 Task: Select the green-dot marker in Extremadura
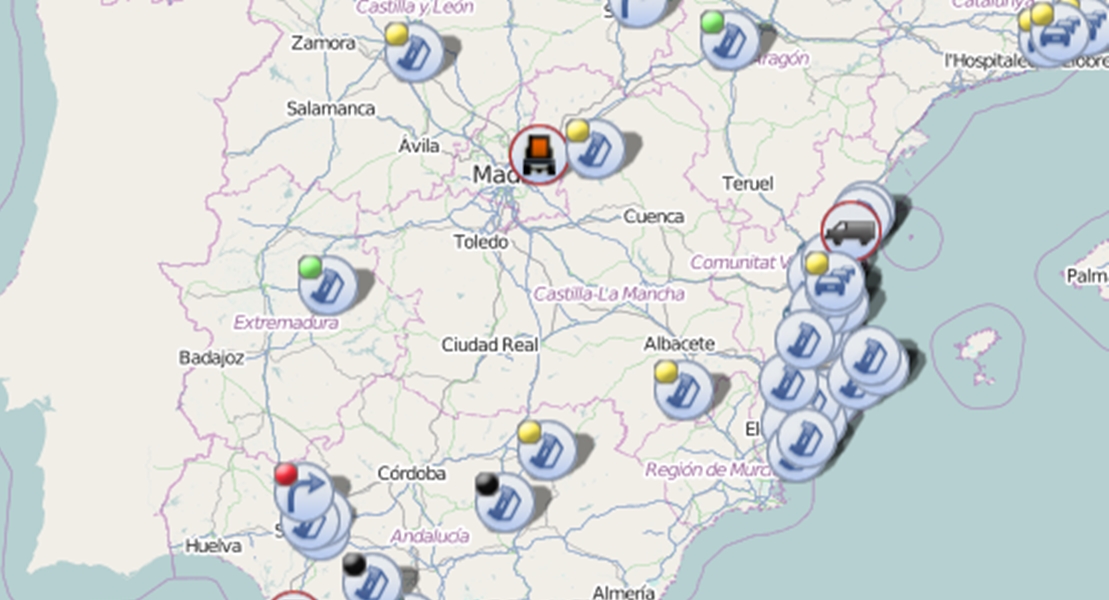coord(328,285)
